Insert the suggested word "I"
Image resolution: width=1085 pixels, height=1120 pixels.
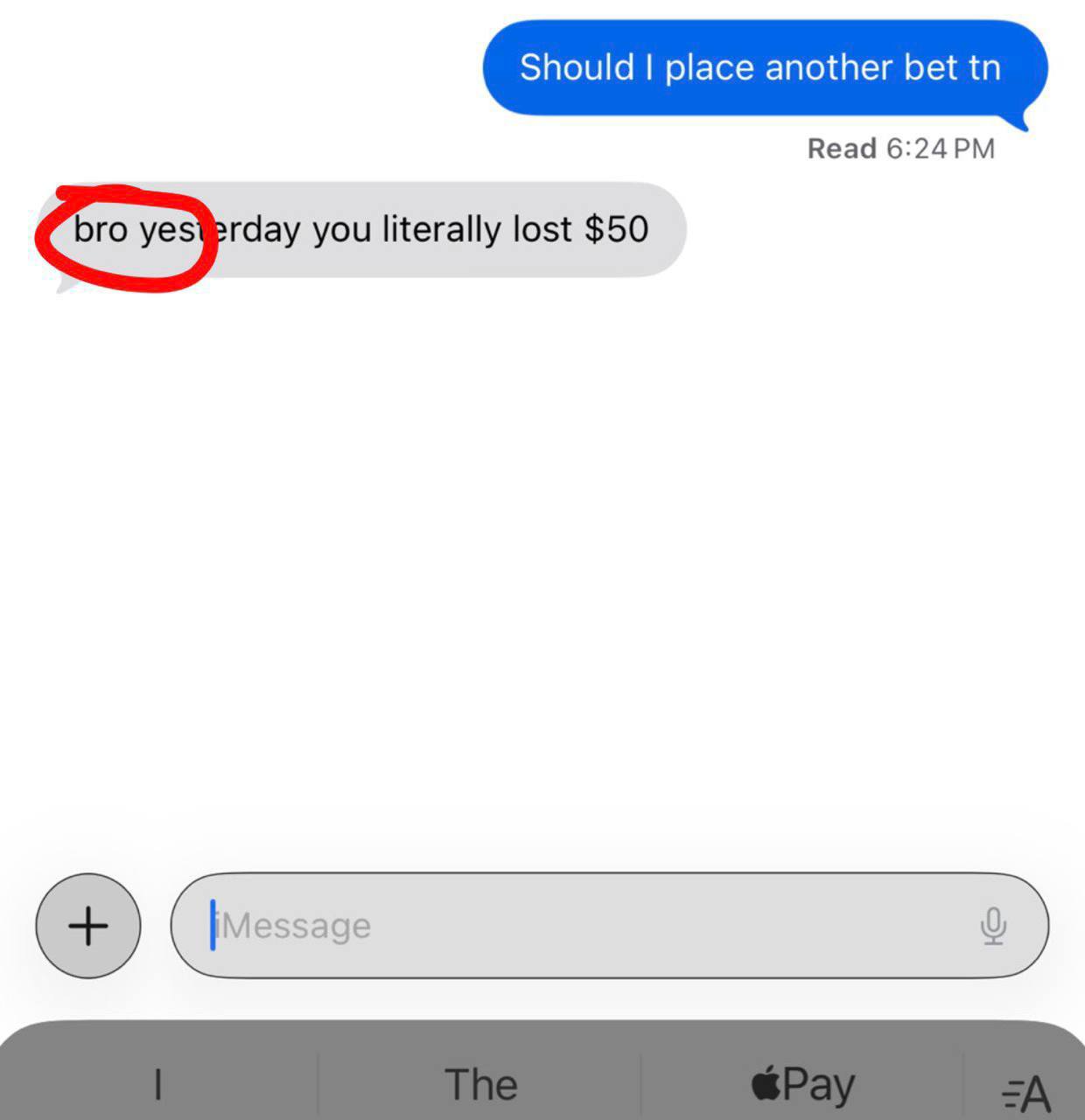point(158,1085)
